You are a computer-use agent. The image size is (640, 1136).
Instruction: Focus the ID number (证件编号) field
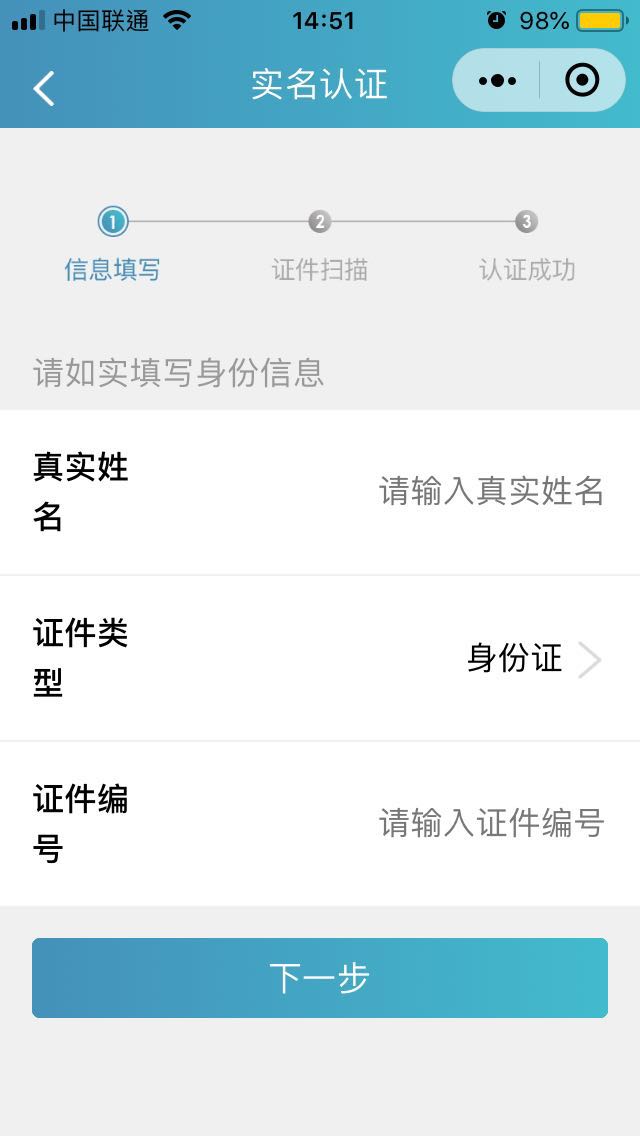pos(490,824)
